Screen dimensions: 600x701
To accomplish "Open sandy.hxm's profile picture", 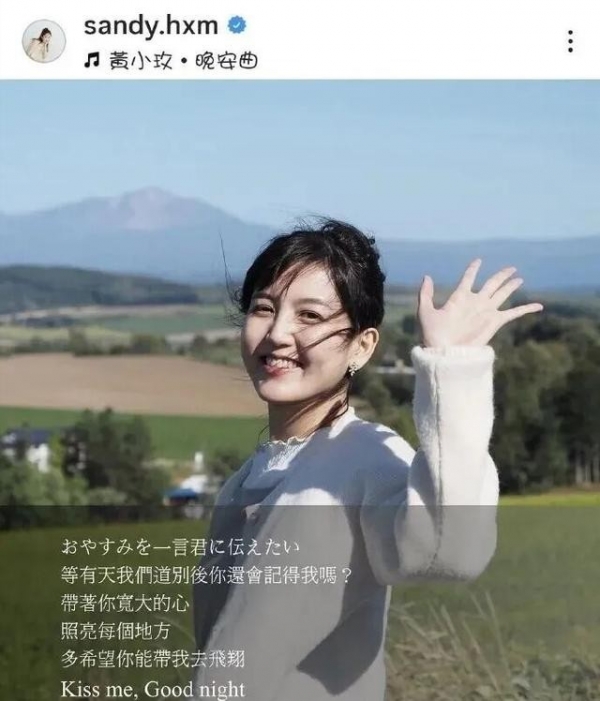I will pyautogui.click(x=43, y=41).
